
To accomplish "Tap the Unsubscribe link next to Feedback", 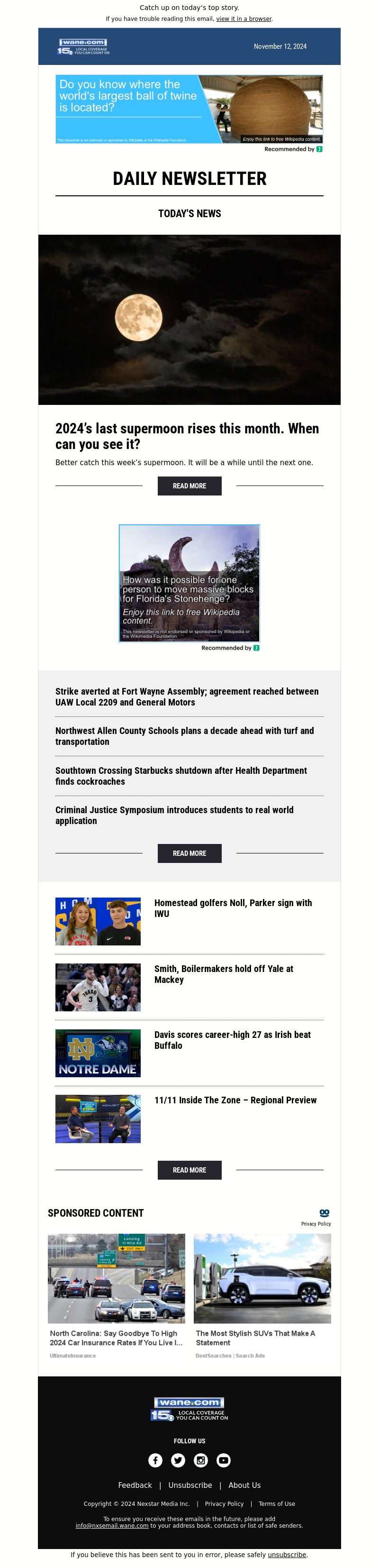I will point(190,1485).
